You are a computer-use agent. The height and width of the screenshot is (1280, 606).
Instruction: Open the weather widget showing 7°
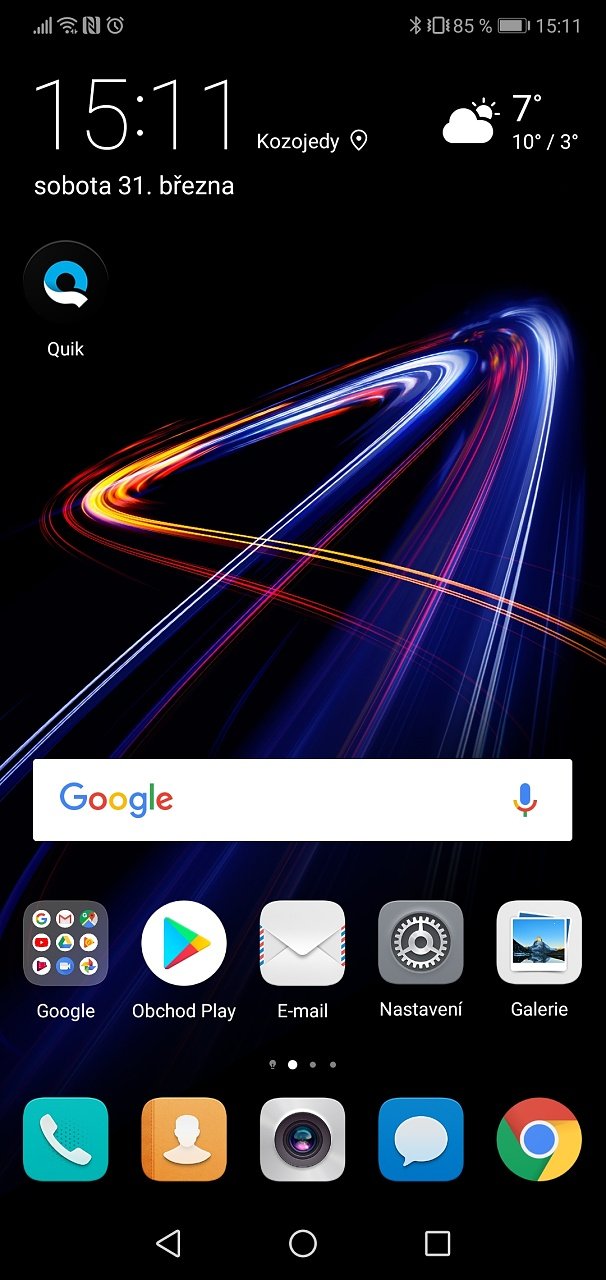[x=510, y=124]
